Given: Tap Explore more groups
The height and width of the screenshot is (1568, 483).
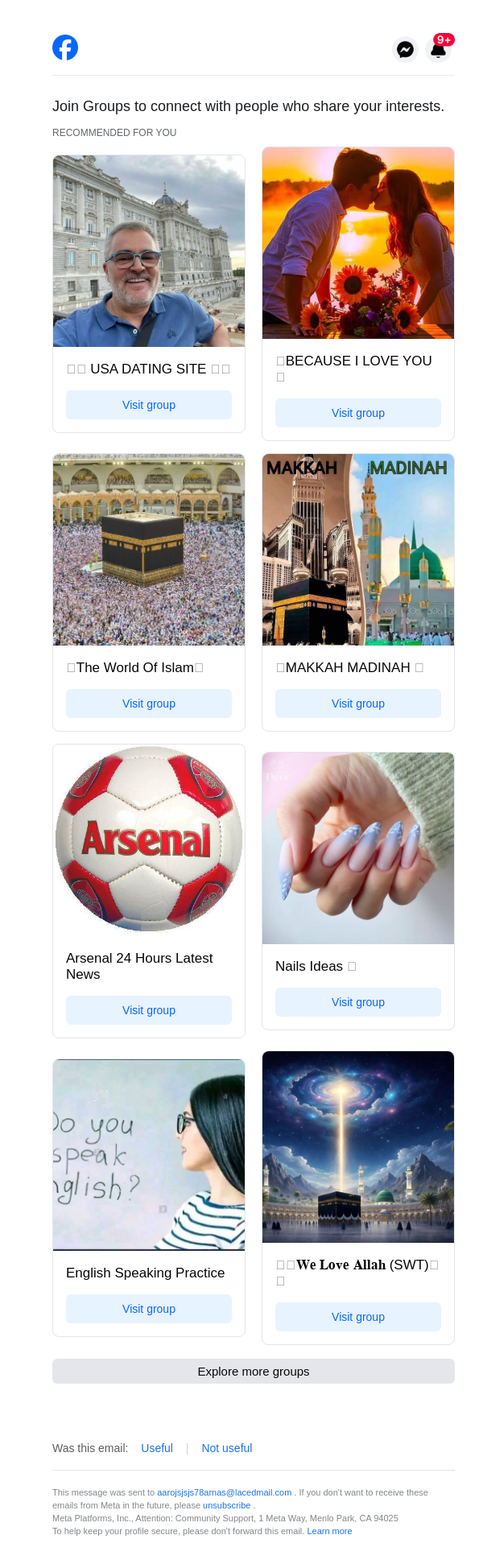Looking at the screenshot, I should point(254,1371).
